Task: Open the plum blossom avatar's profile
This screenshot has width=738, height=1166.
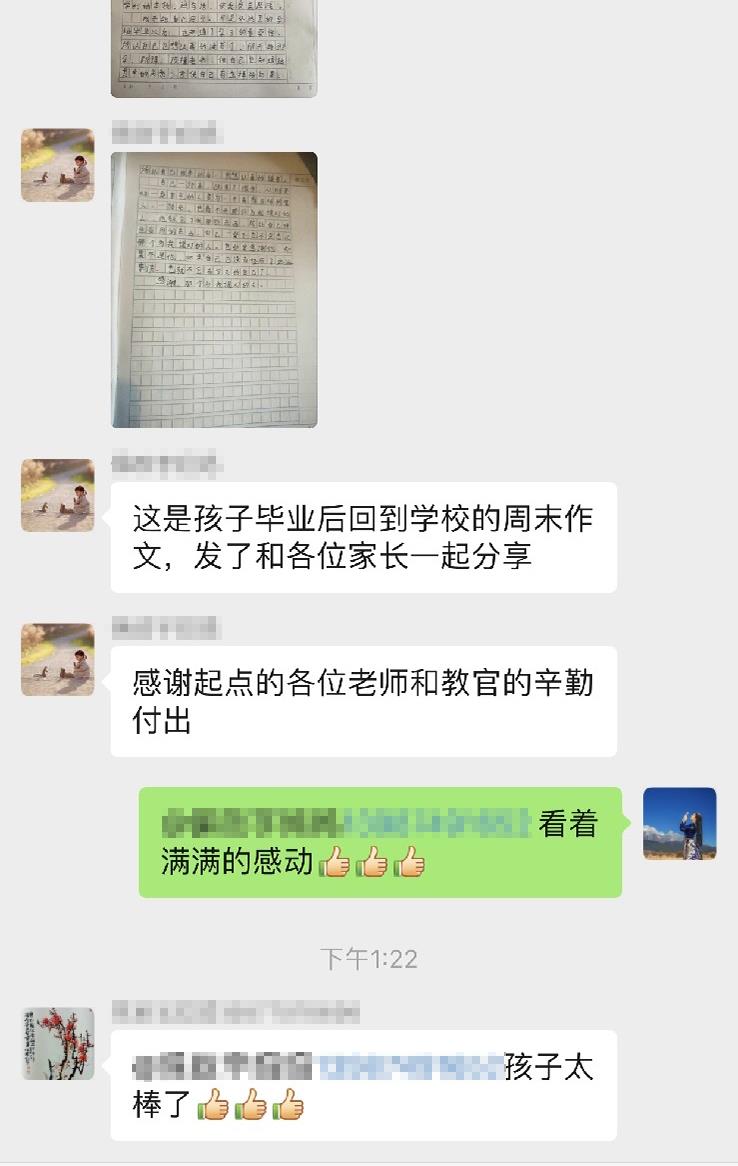Action: [58, 1043]
